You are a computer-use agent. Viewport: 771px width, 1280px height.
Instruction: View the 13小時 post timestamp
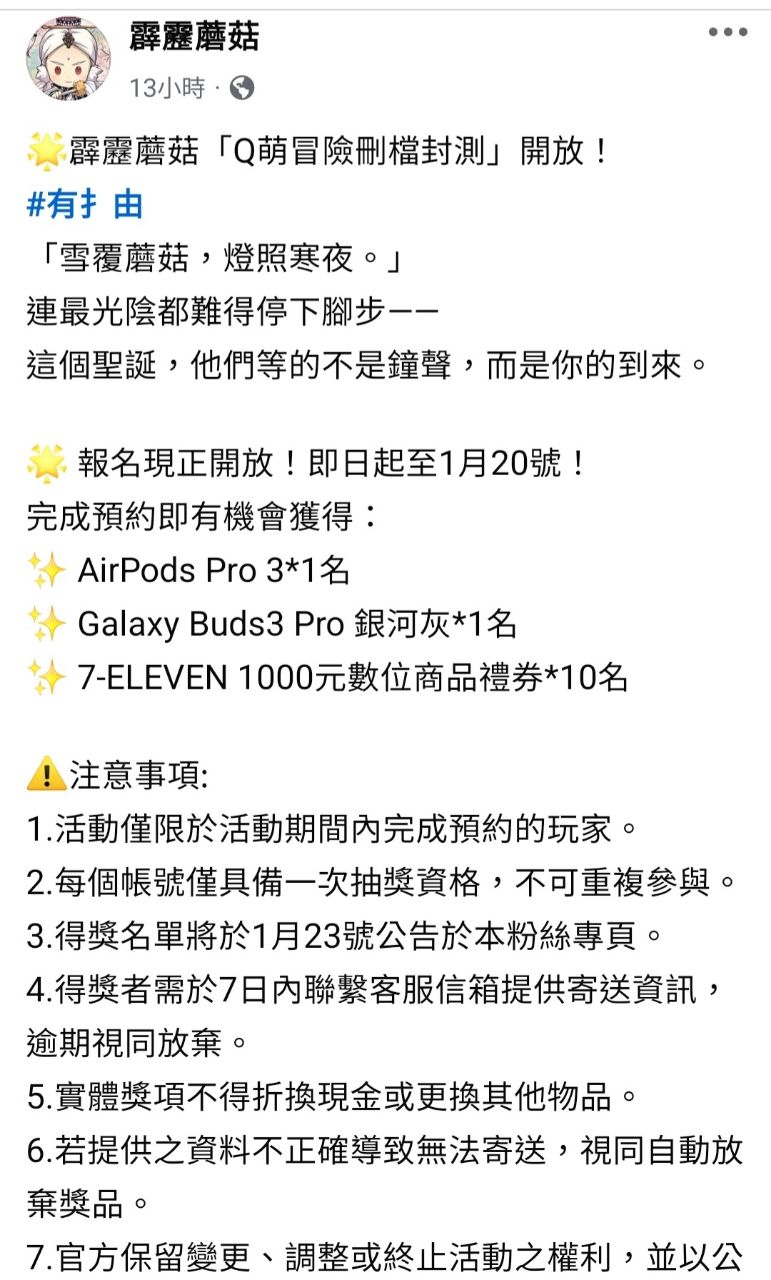click(166, 88)
